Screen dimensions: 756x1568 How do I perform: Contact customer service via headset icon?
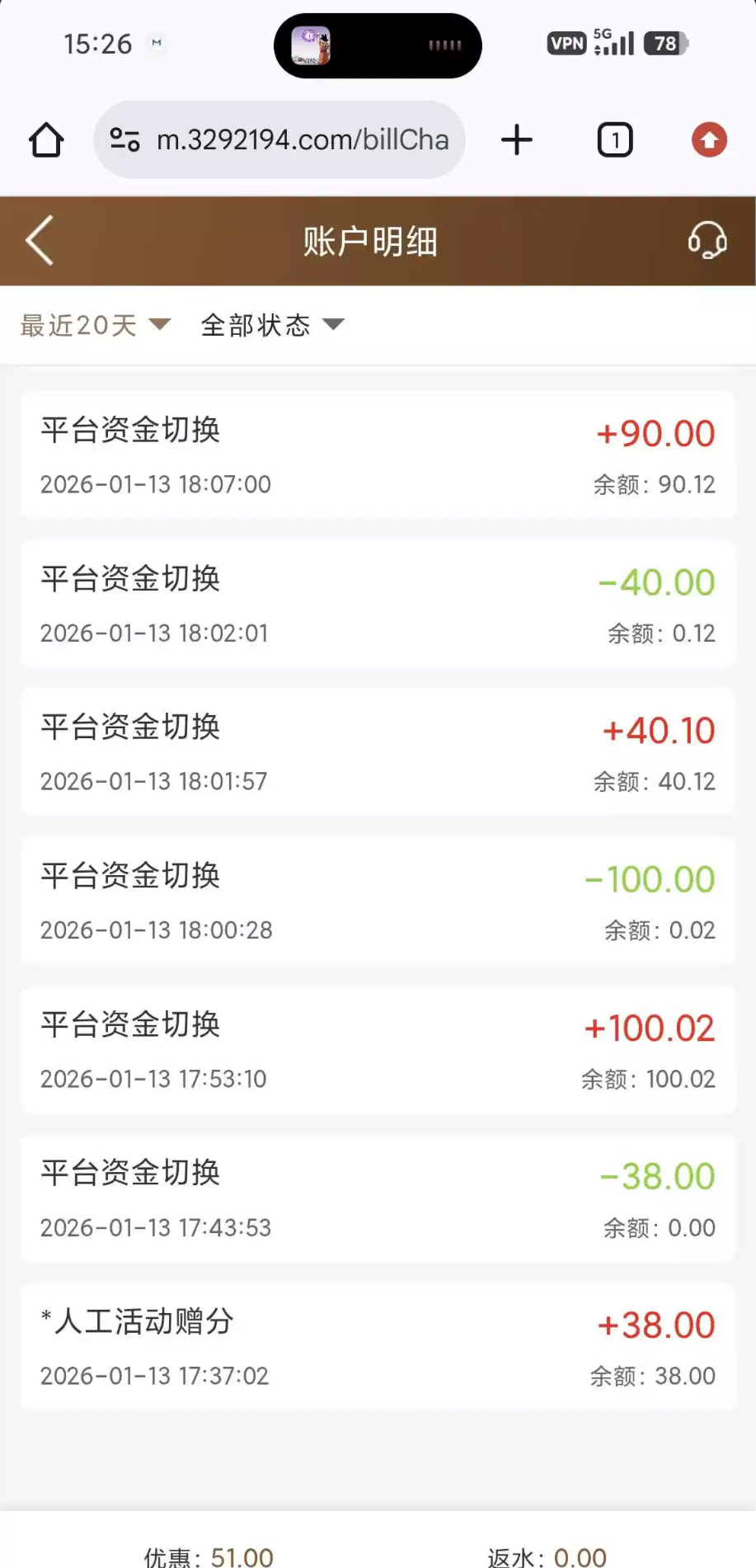(707, 241)
